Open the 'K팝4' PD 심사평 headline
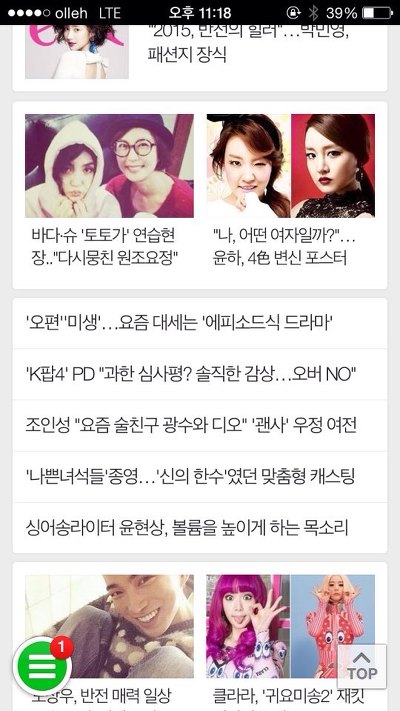 click(200, 375)
